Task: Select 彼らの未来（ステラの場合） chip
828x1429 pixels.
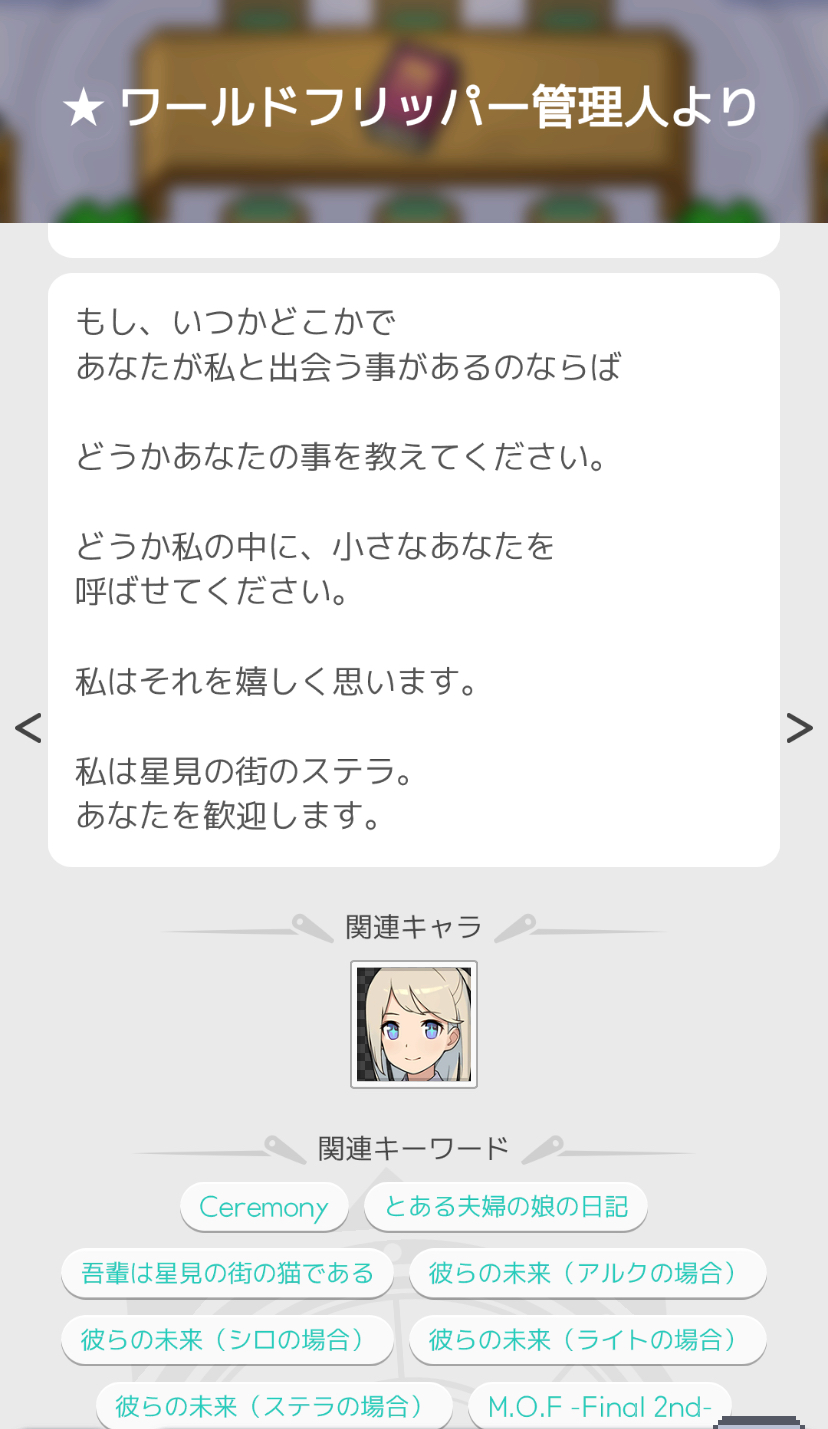Action: 274,1407
